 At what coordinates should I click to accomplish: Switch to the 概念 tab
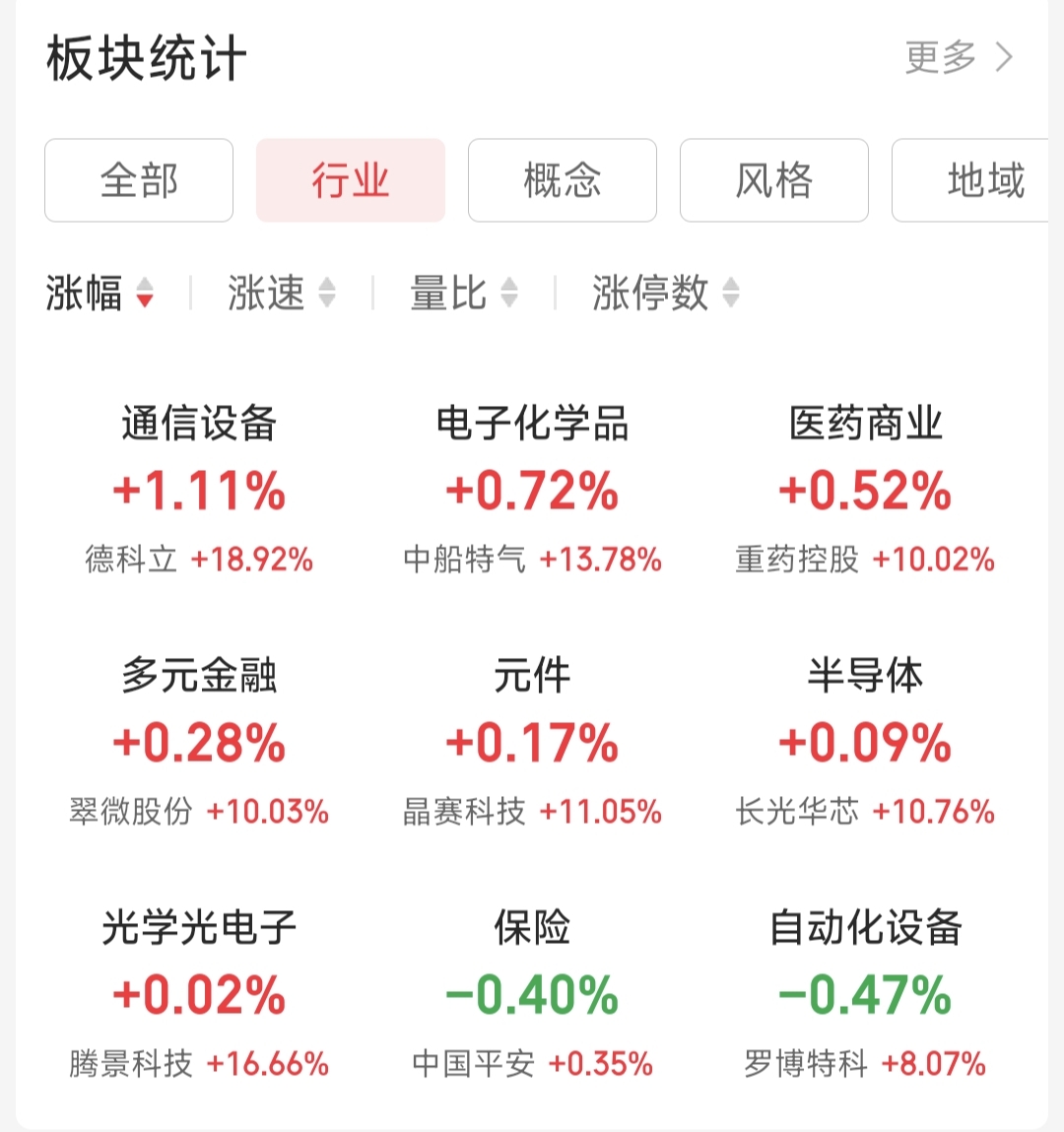point(562,180)
